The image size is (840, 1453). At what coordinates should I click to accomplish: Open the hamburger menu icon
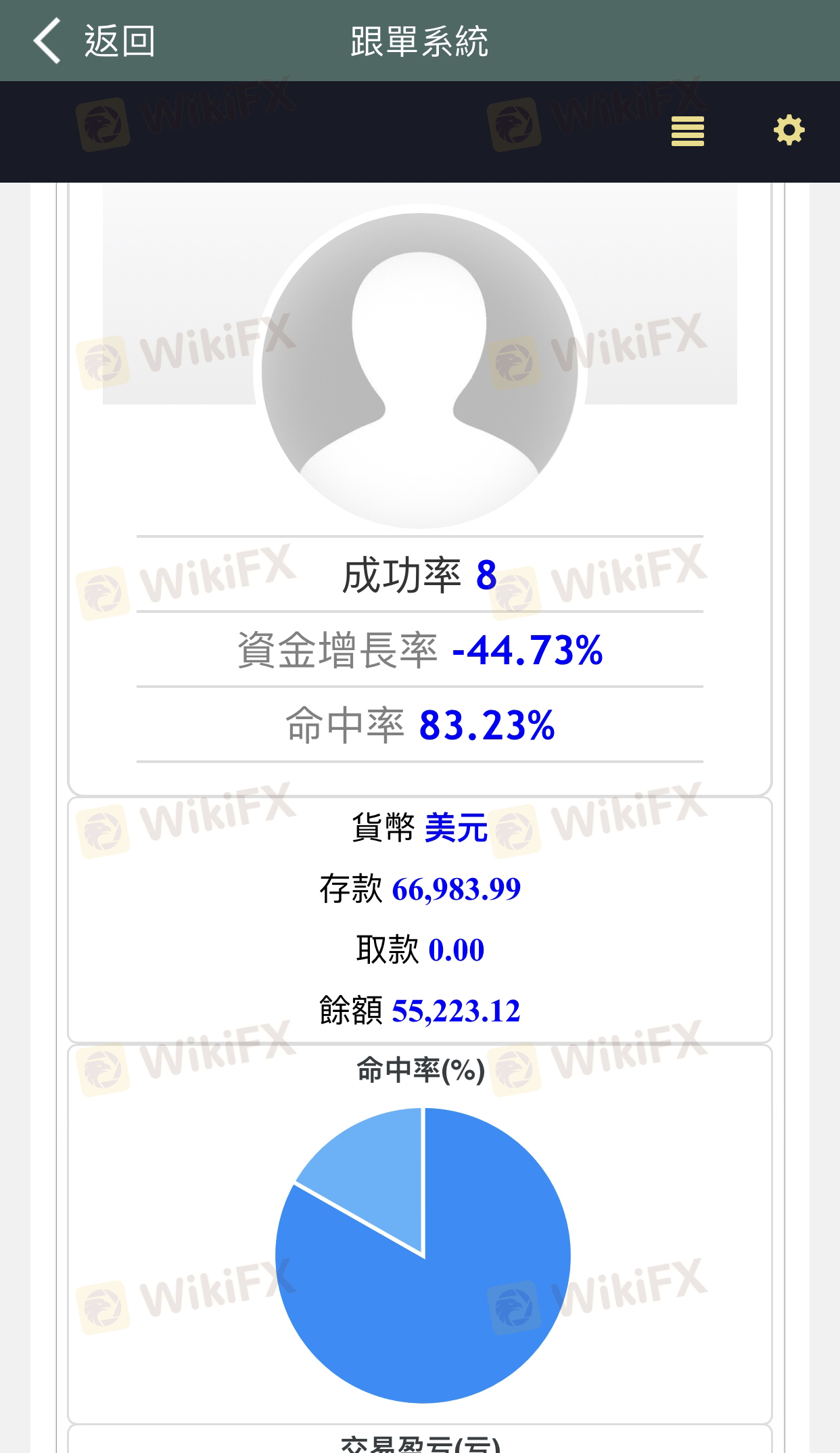pos(687,131)
